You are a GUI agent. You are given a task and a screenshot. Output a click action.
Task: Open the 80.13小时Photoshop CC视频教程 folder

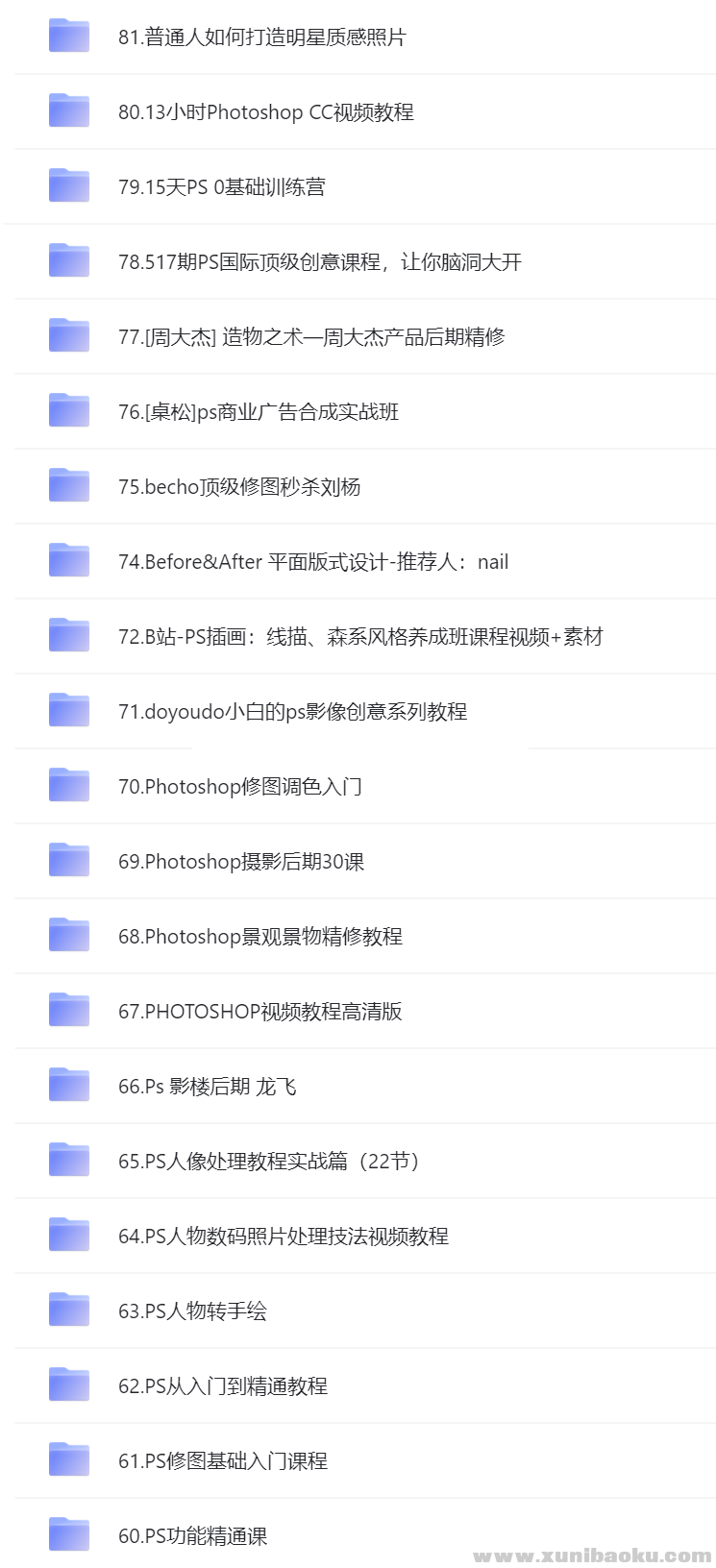[265, 112]
